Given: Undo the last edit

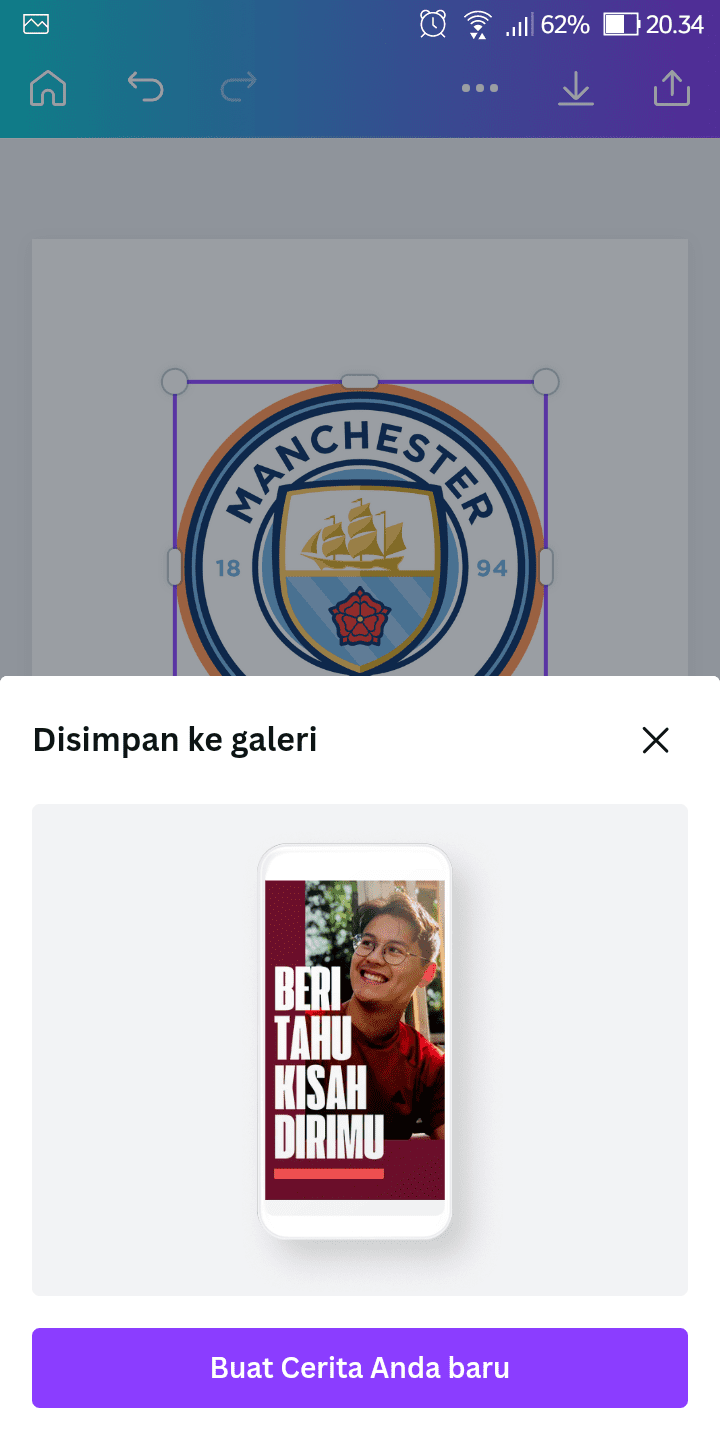Looking at the screenshot, I should click(145, 88).
